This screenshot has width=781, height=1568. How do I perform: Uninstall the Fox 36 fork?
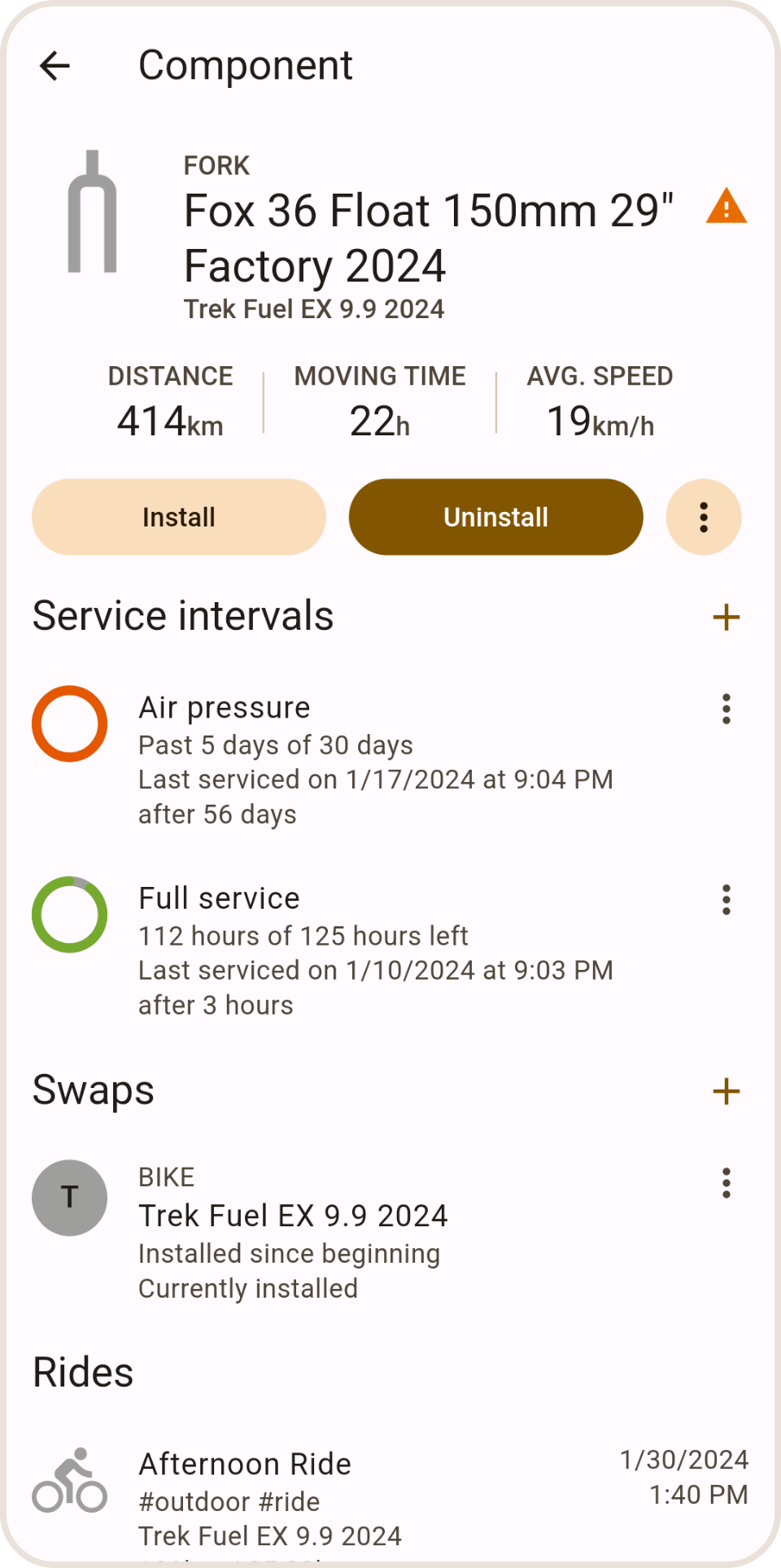[x=495, y=517]
